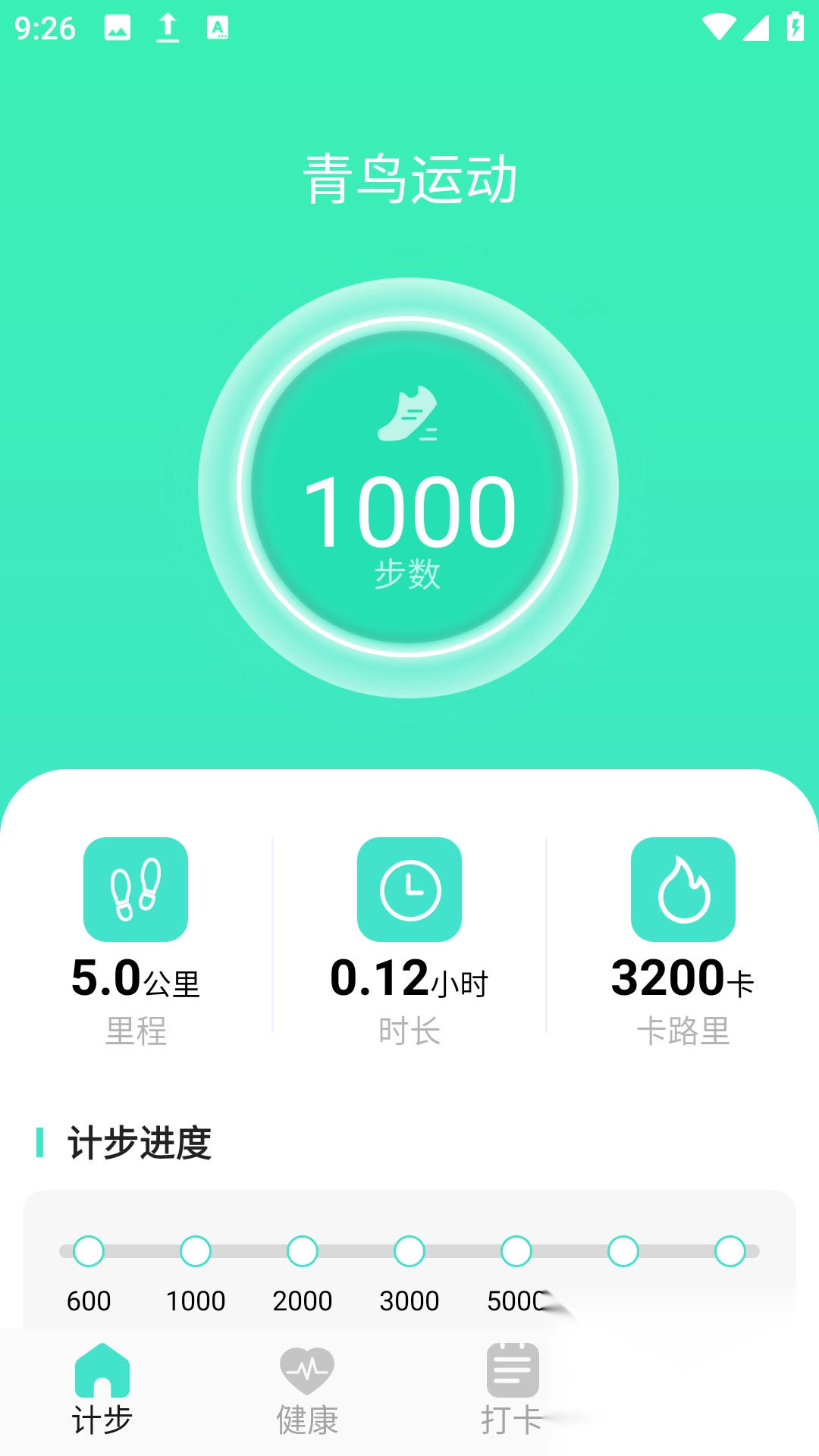This screenshot has width=819, height=1456.
Task: Select the 计步 tab
Action: 102,1391
